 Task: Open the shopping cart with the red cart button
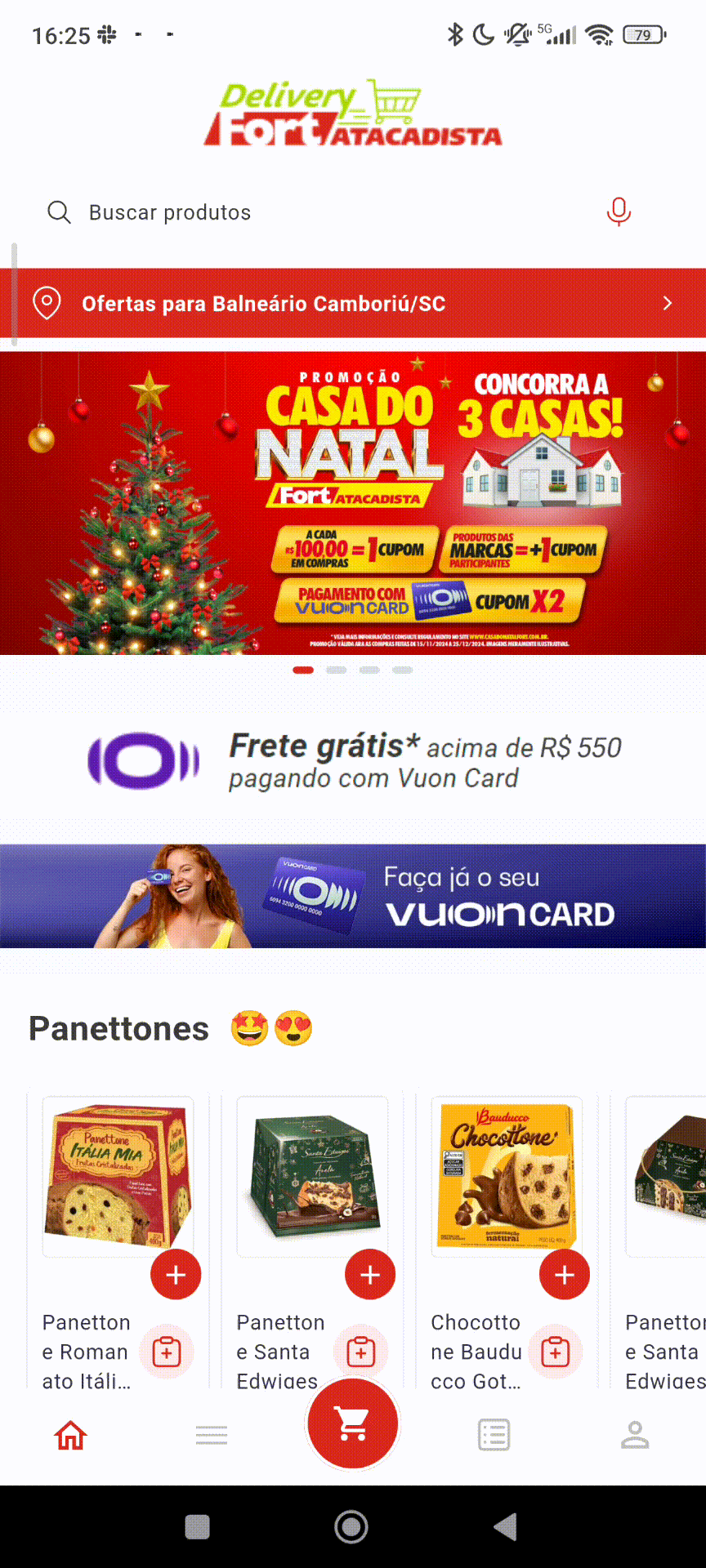(352, 1423)
